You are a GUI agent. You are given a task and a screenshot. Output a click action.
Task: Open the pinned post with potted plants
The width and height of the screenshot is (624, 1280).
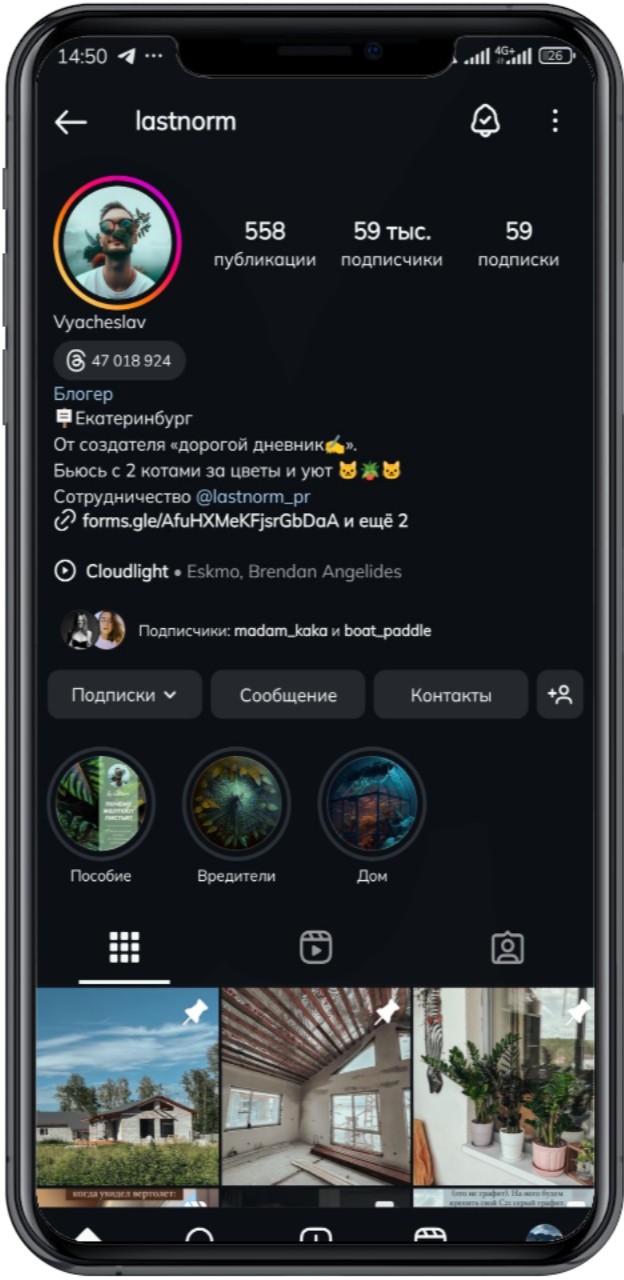[503, 1085]
